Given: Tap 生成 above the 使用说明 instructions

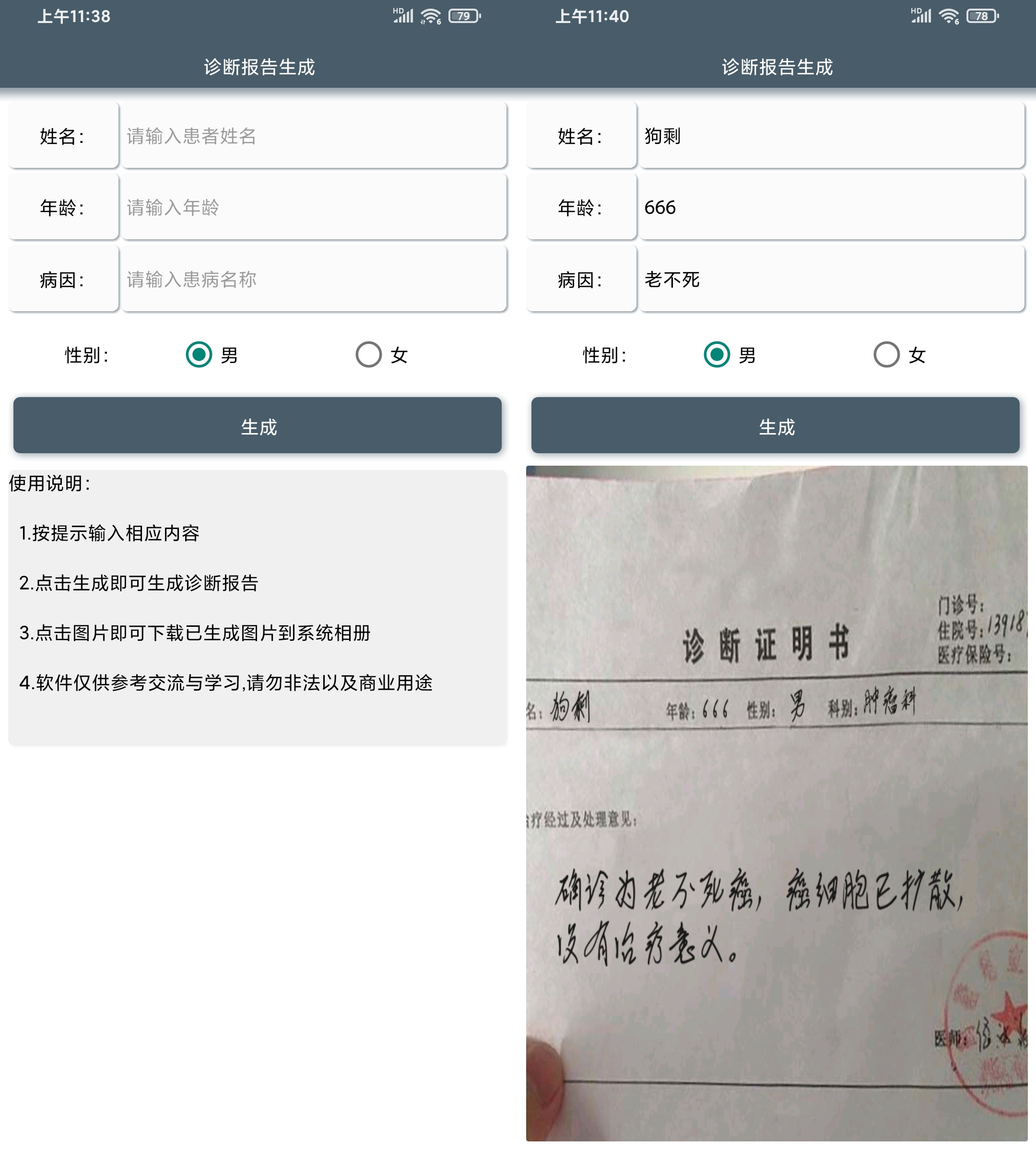Looking at the screenshot, I should click(257, 426).
